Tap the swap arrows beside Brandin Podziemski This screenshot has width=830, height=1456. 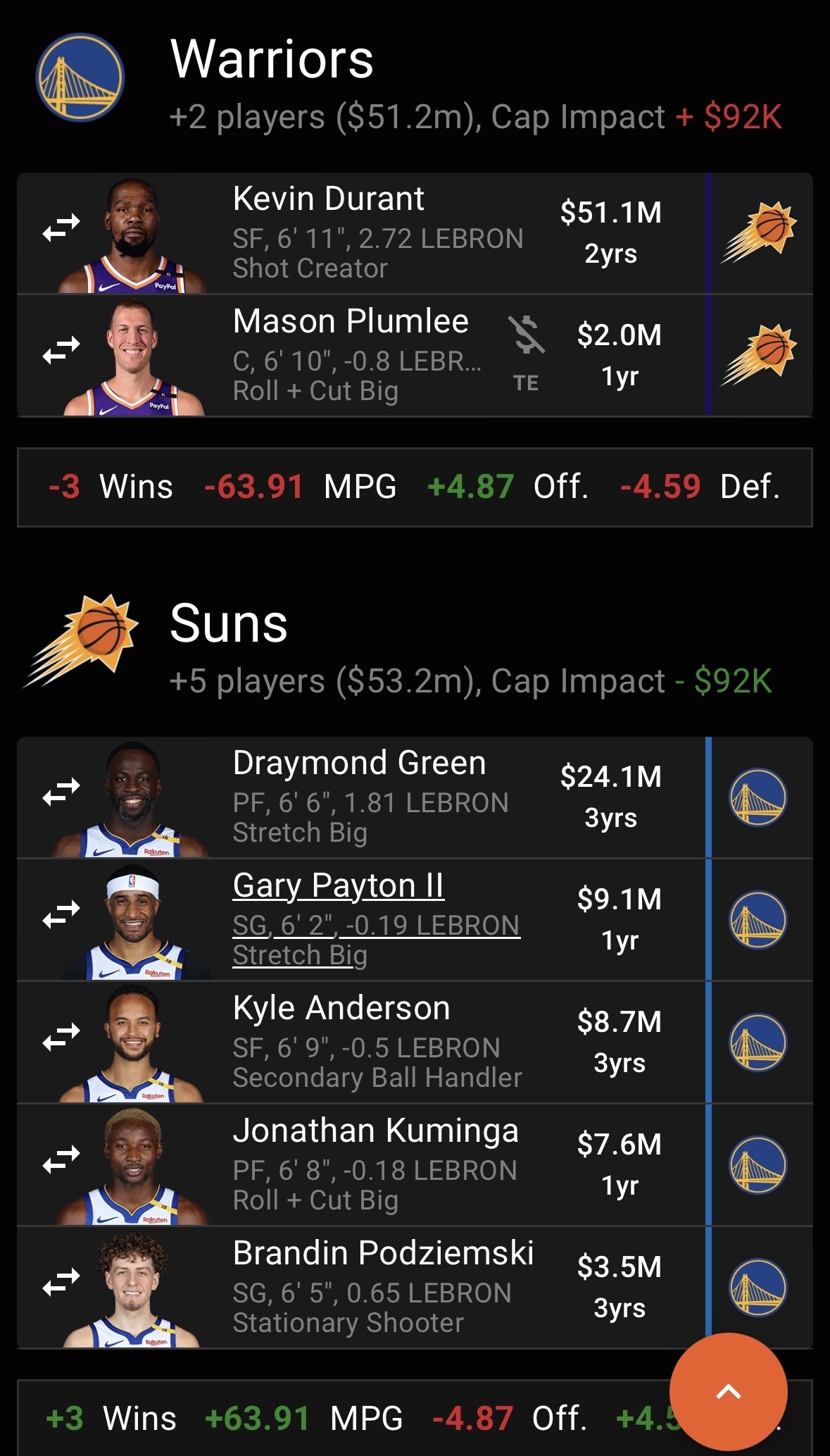pos(61,1282)
